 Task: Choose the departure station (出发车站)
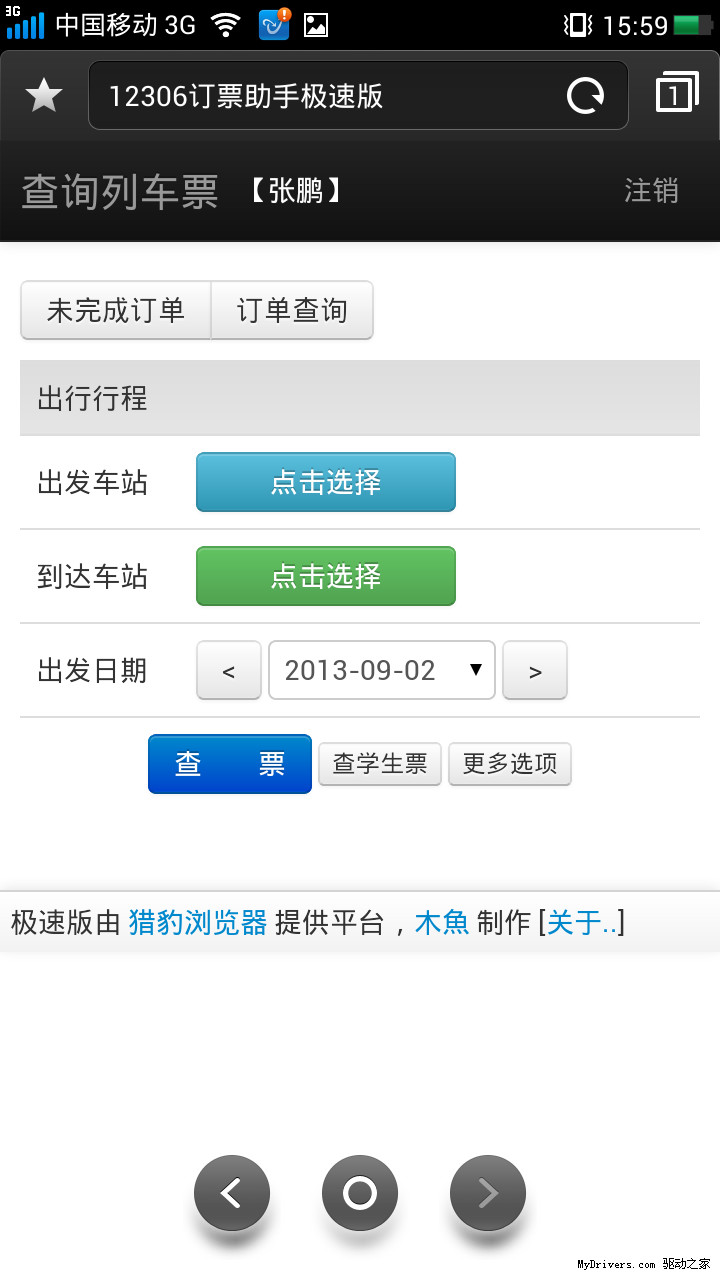coord(326,482)
